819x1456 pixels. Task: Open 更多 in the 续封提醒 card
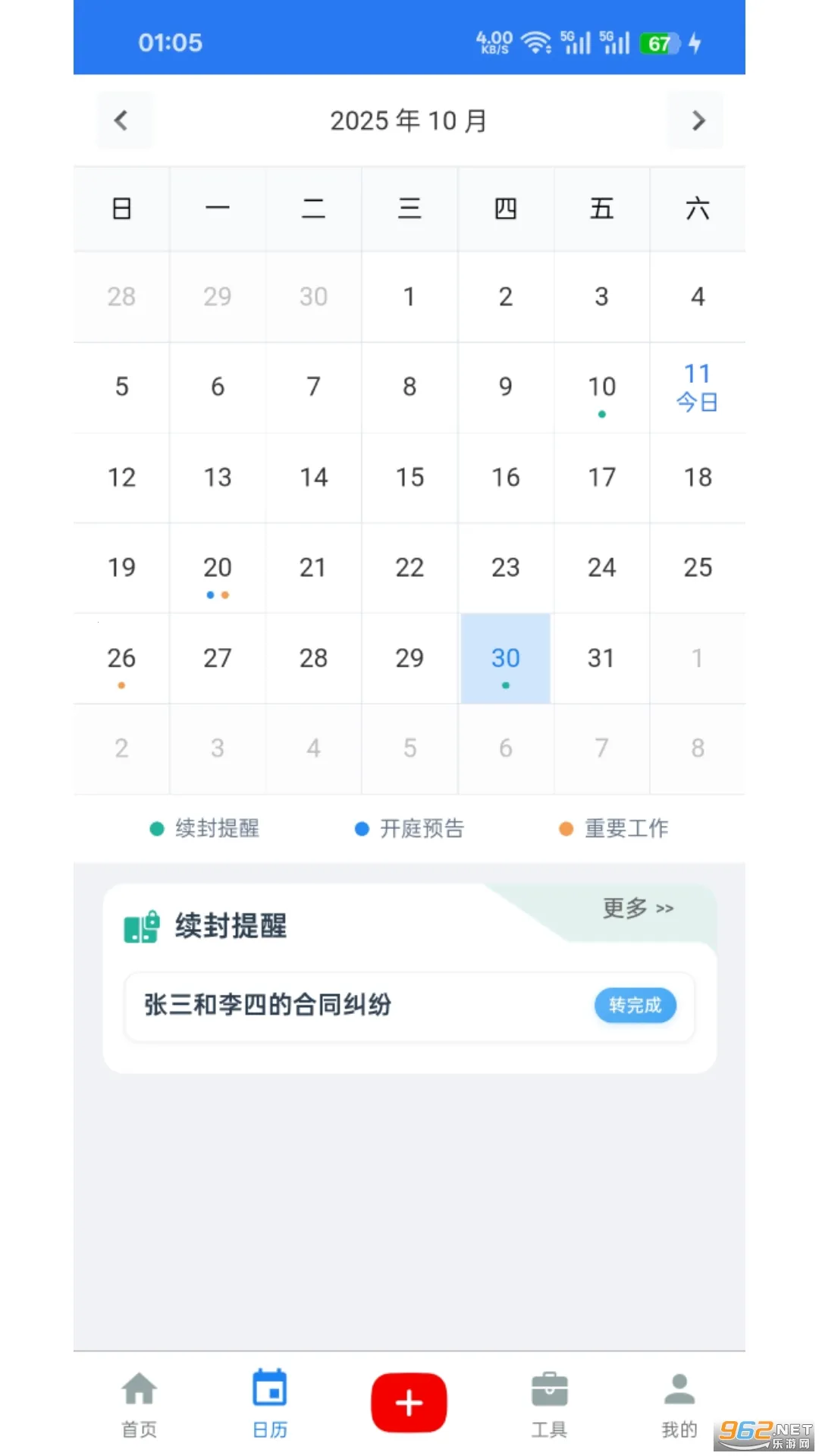[637, 908]
